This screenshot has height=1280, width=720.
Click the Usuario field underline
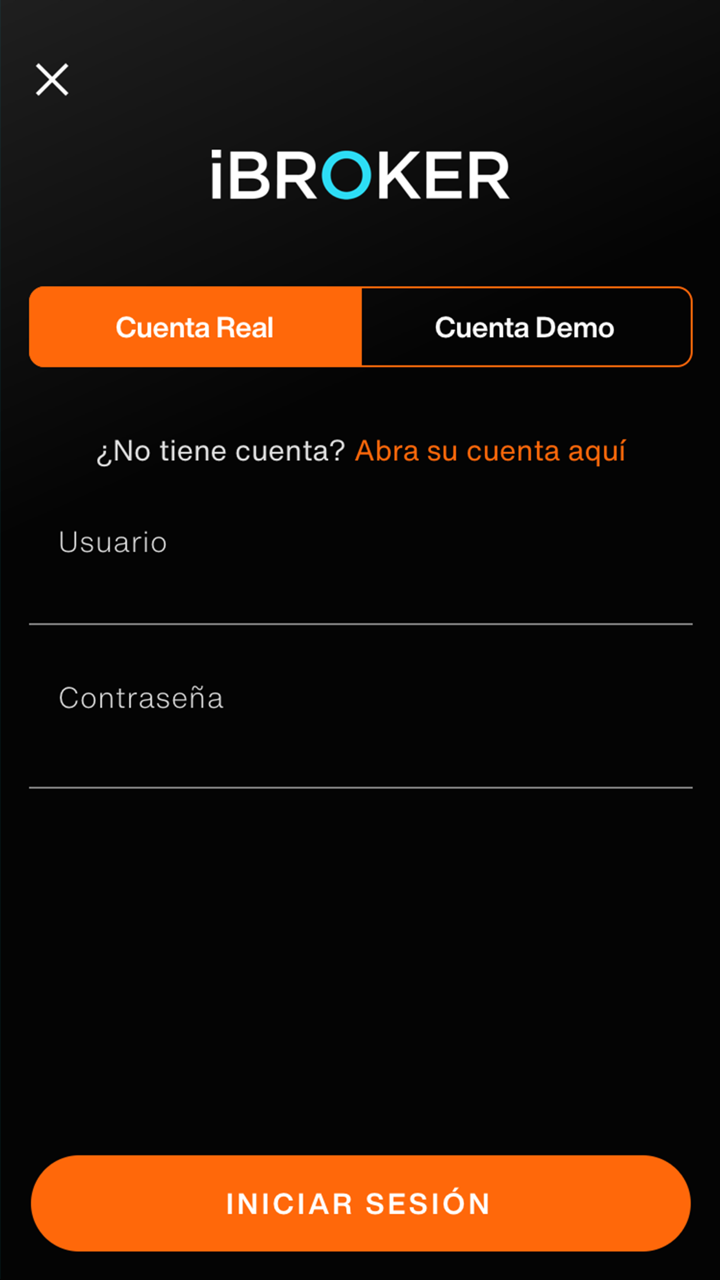click(360, 624)
